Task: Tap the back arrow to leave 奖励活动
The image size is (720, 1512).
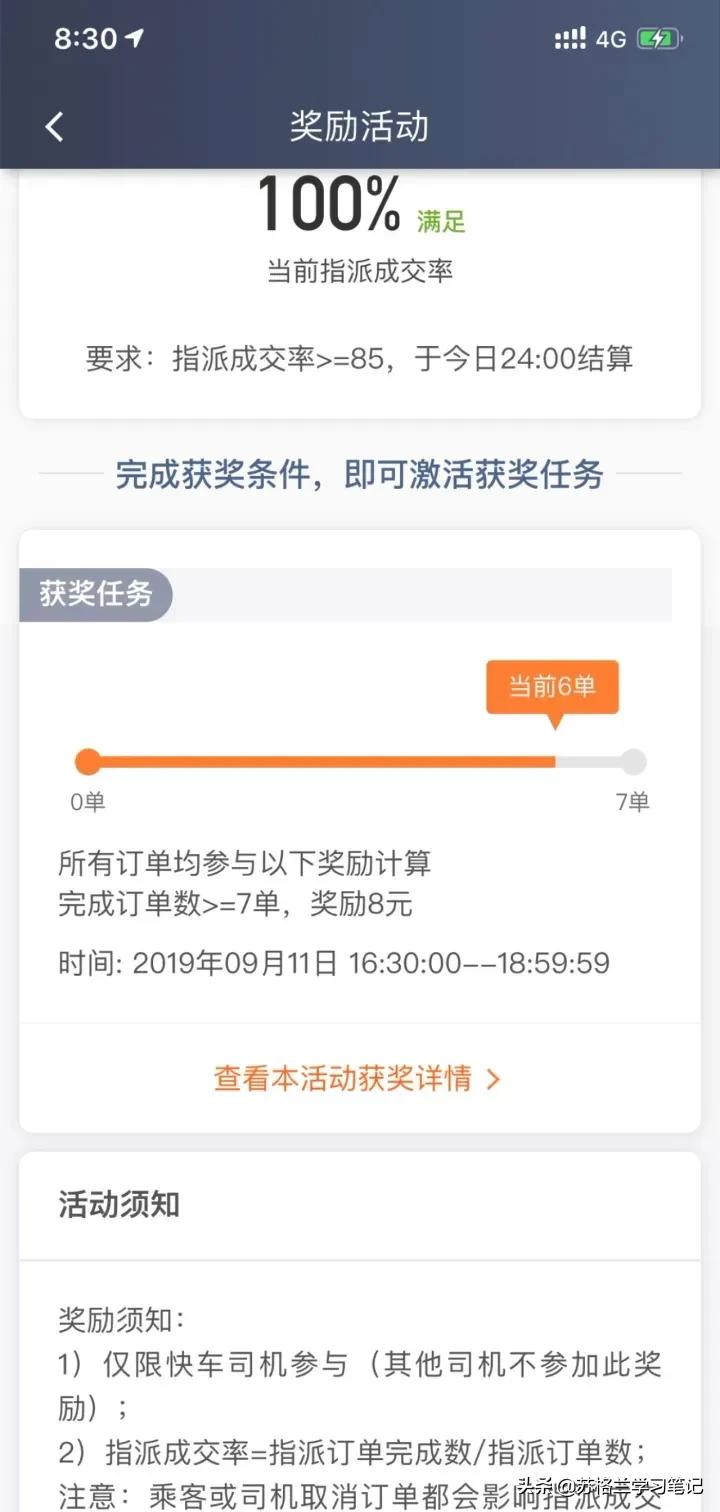Action: [52, 126]
